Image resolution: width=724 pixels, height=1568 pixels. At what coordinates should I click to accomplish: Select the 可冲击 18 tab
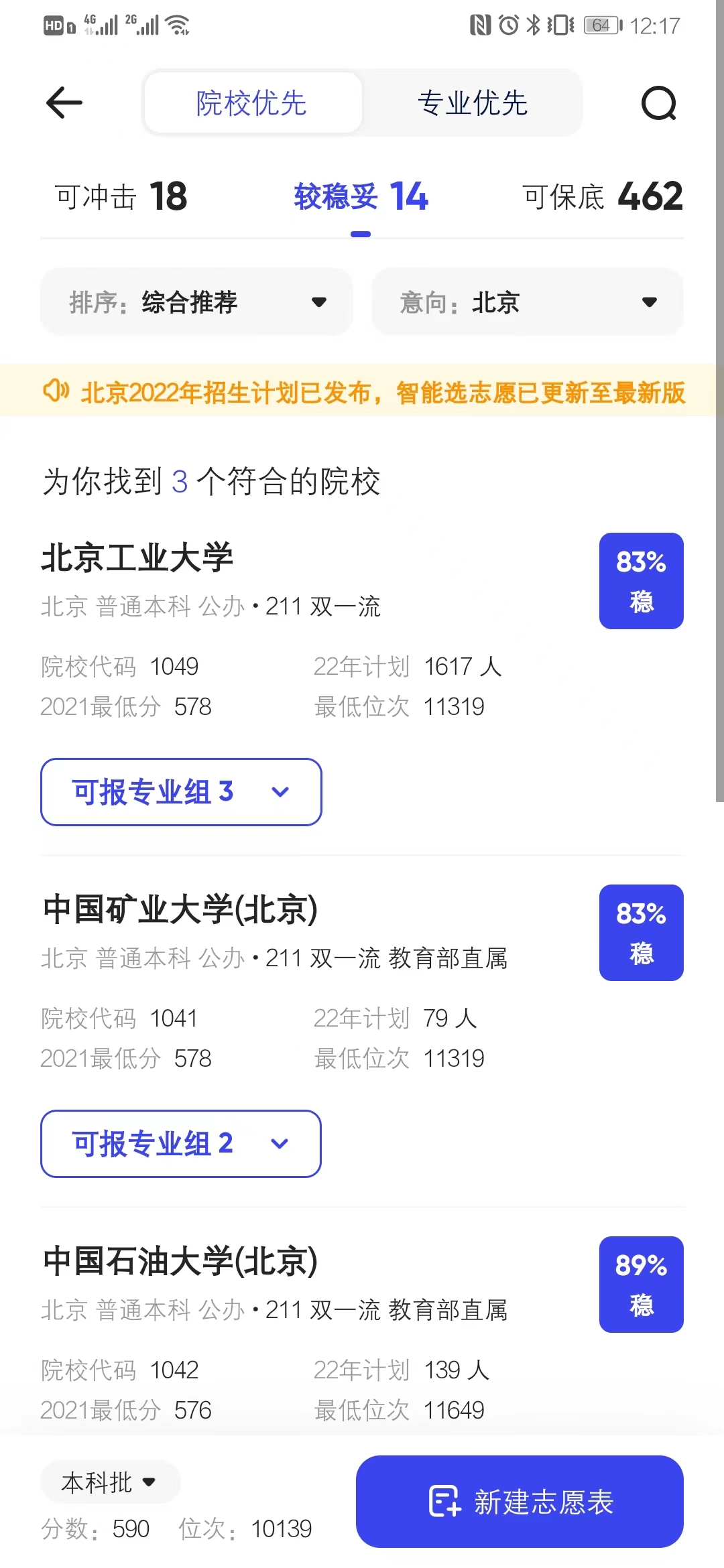pos(121,197)
